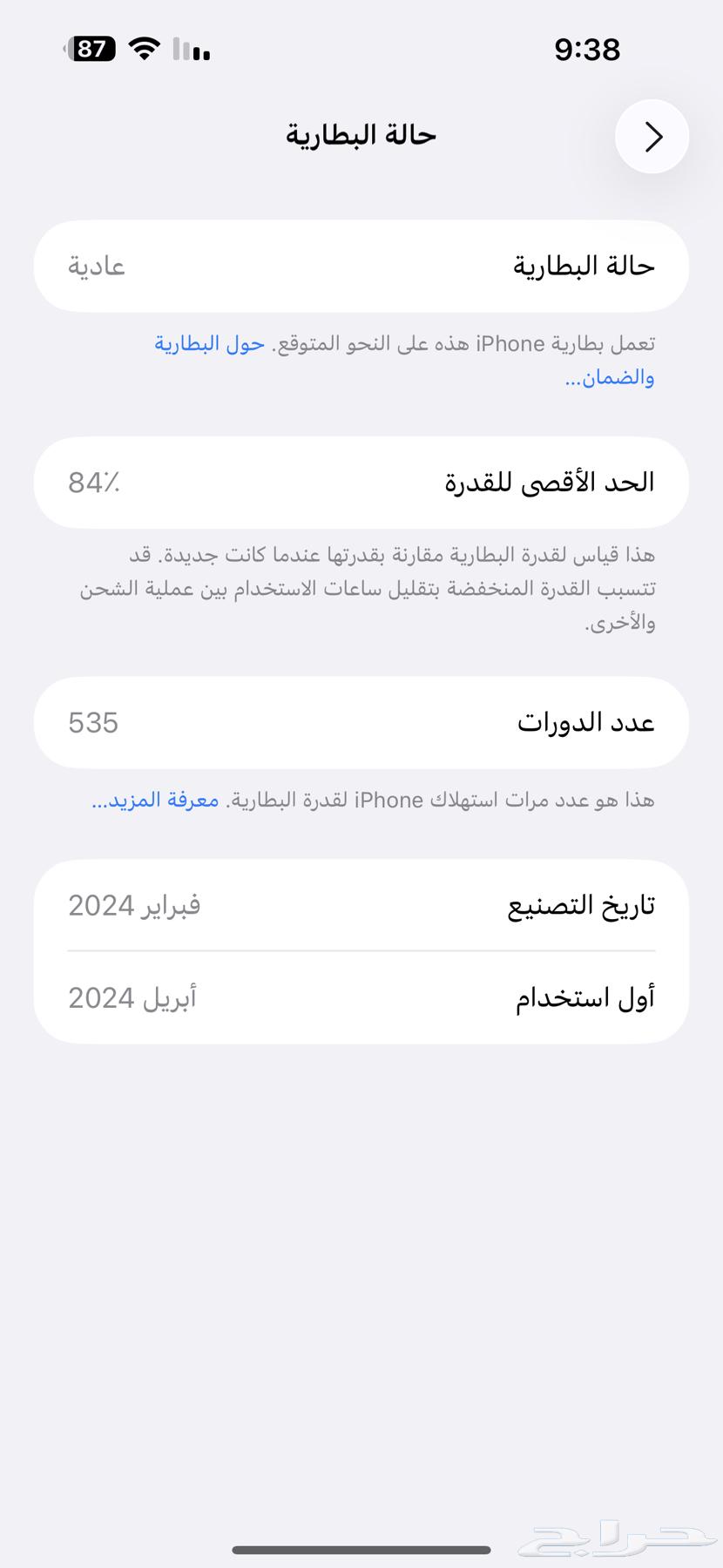Select the أول استخدام first use row

tap(361, 997)
